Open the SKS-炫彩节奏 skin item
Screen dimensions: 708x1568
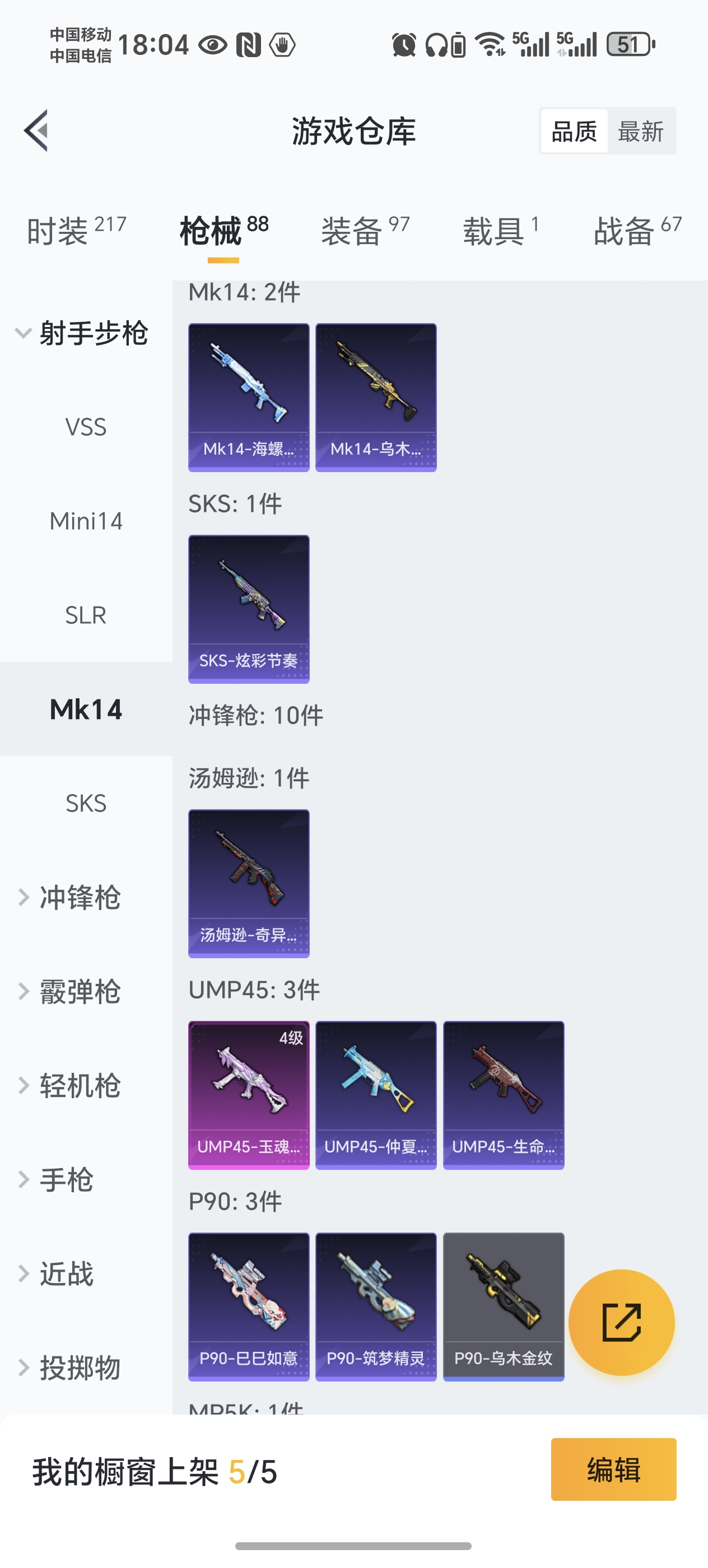[248, 609]
